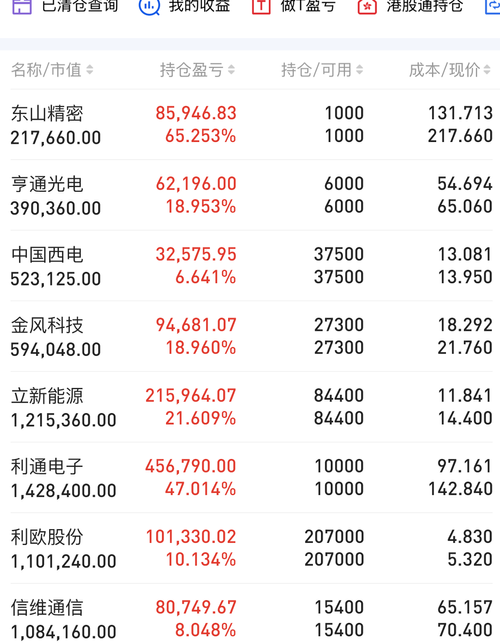
Task: Open the 利通电子 holding row
Action: click(251, 477)
